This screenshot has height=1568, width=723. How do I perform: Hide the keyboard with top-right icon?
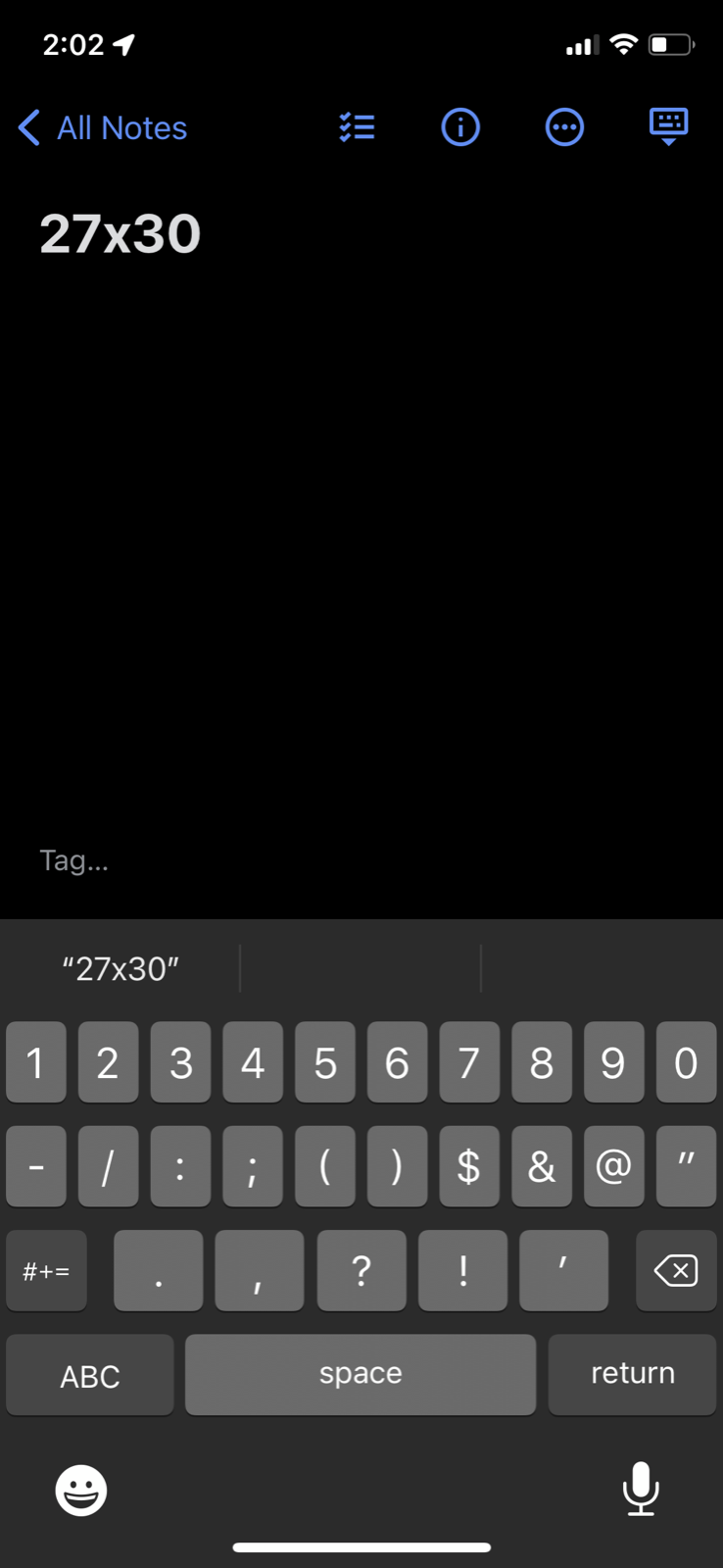(x=669, y=127)
